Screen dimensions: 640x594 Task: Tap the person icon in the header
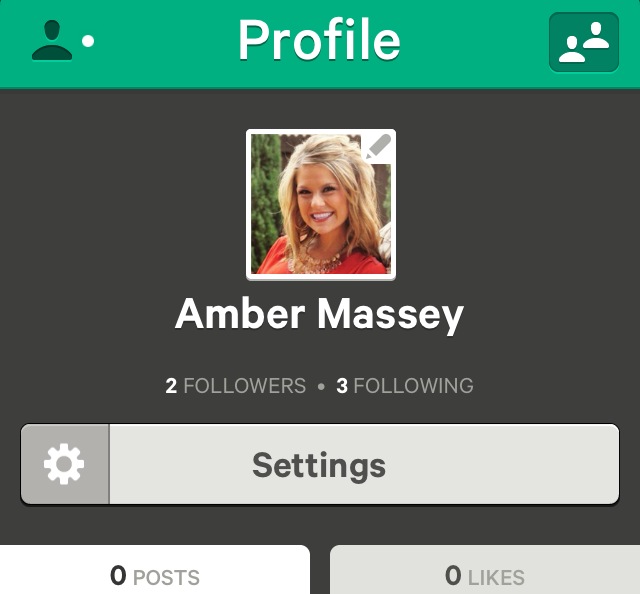click(x=62, y=41)
